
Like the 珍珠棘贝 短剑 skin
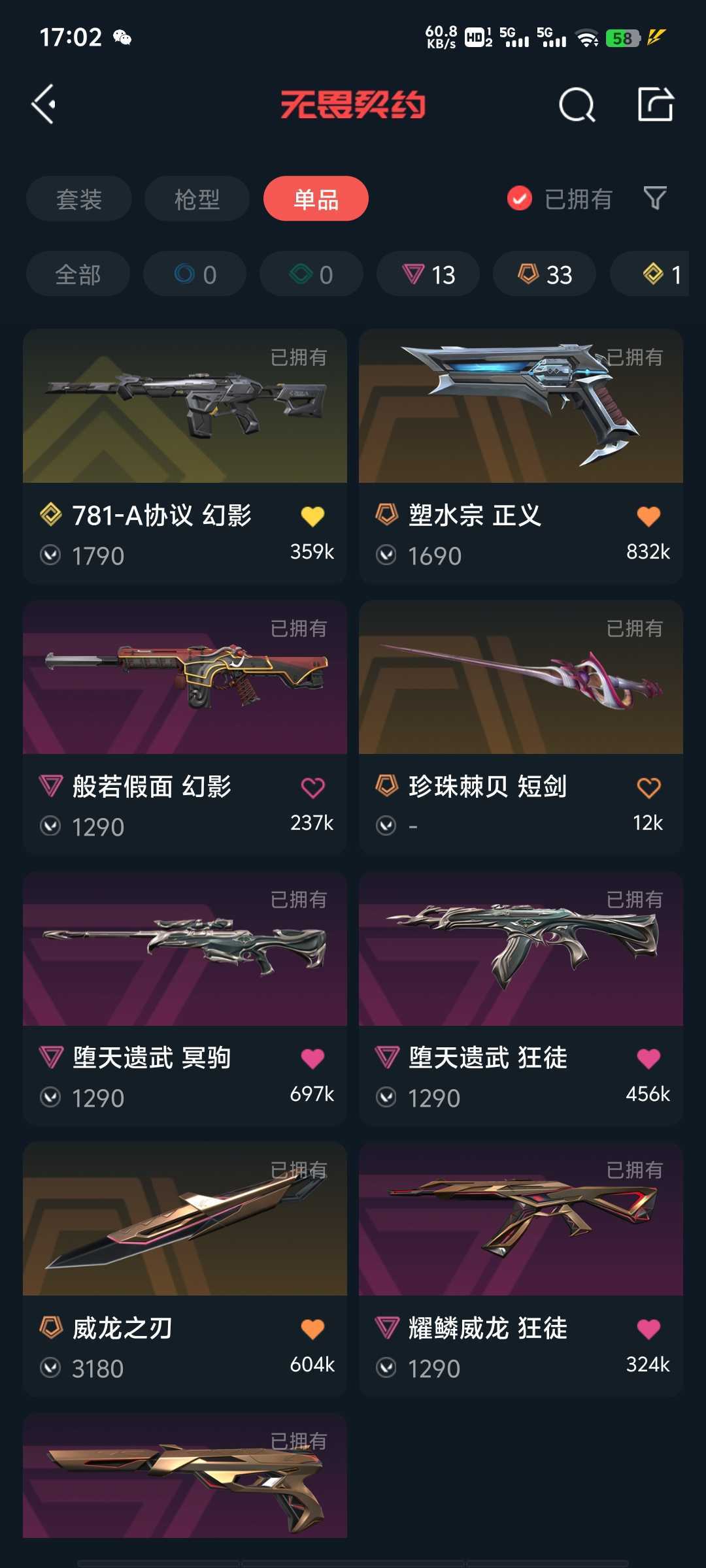click(x=648, y=787)
